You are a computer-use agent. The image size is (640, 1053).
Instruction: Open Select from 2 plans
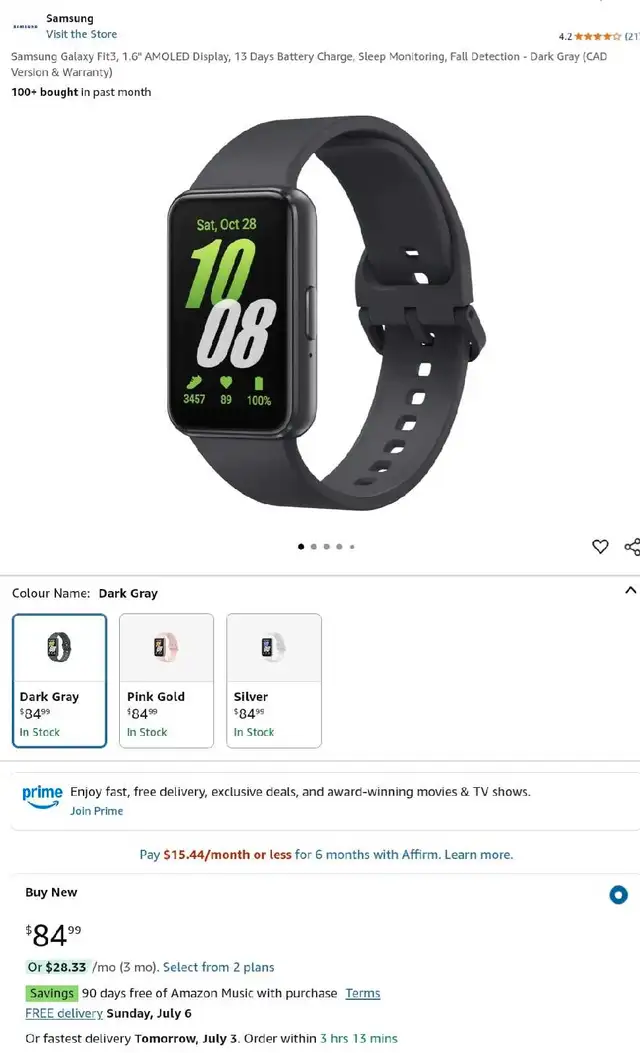(218, 967)
